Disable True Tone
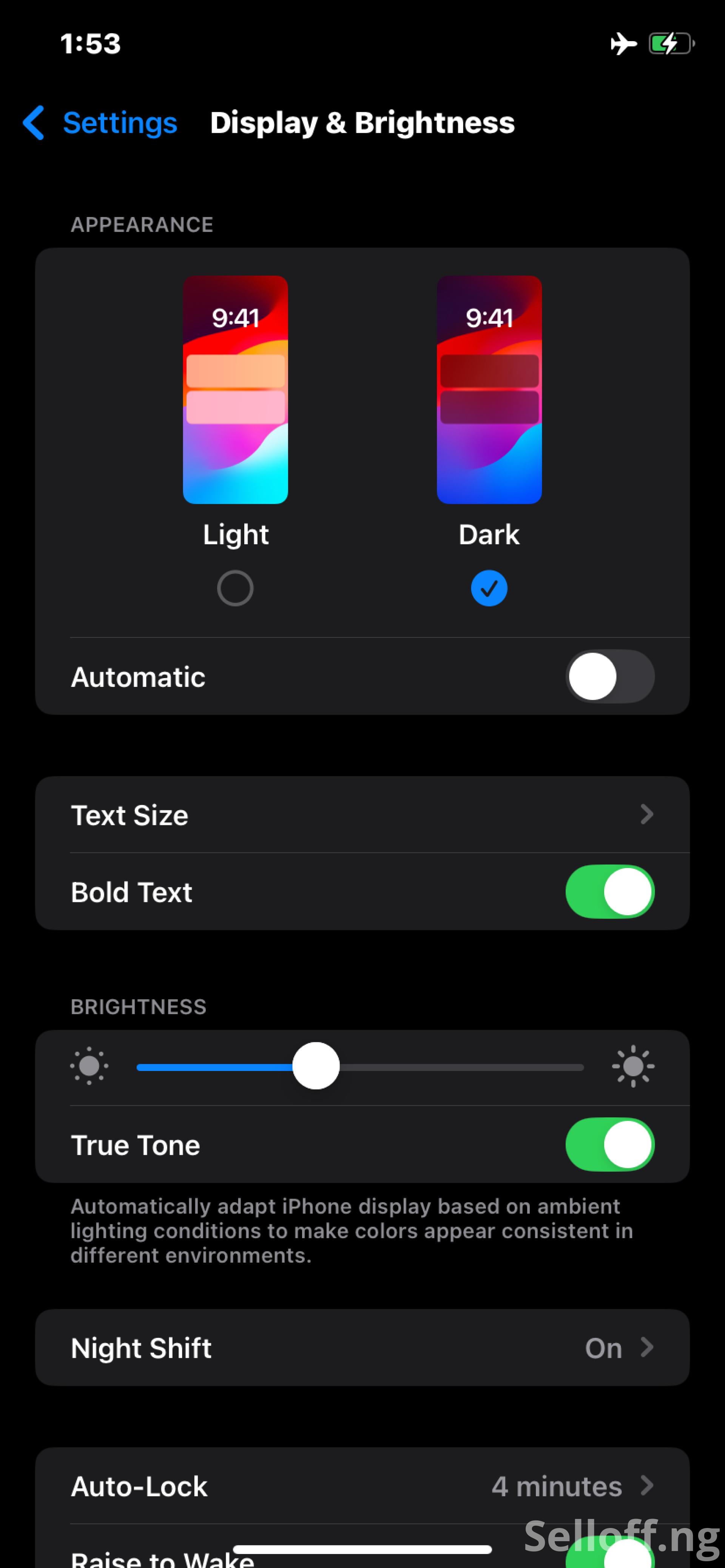The height and width of the screenshot is (1568, 725). tap(609, 1144)
